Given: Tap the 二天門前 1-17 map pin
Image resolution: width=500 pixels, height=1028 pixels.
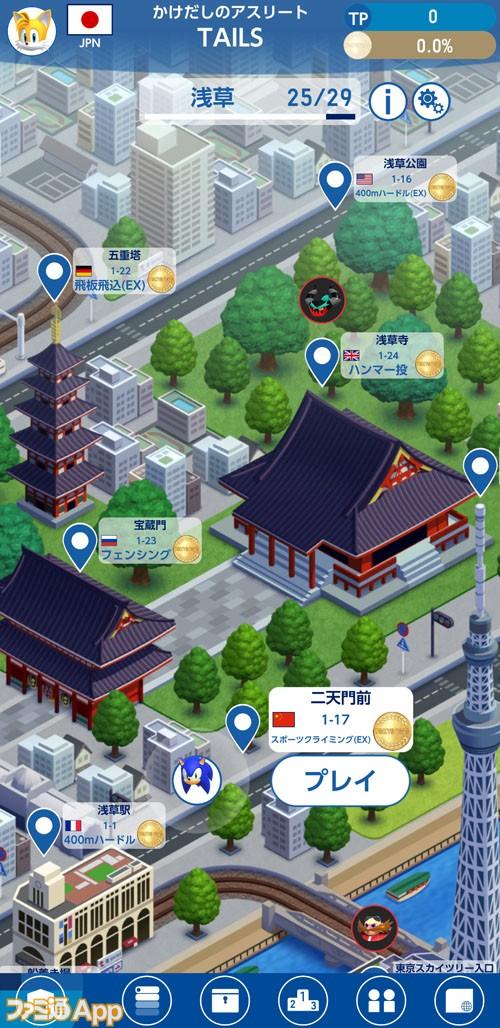Looking at the screenshot, I should [x=243, y=728].
